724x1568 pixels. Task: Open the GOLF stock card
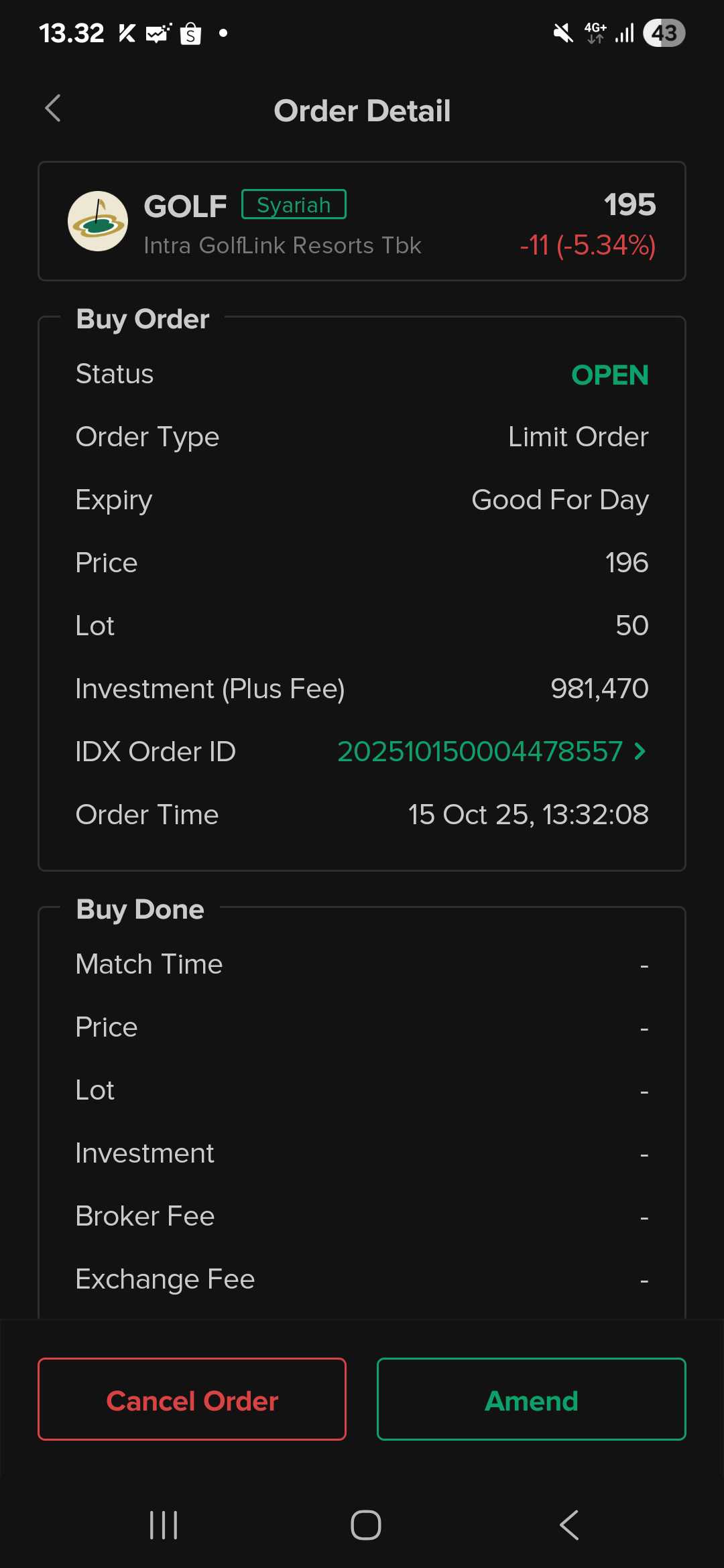362,221
